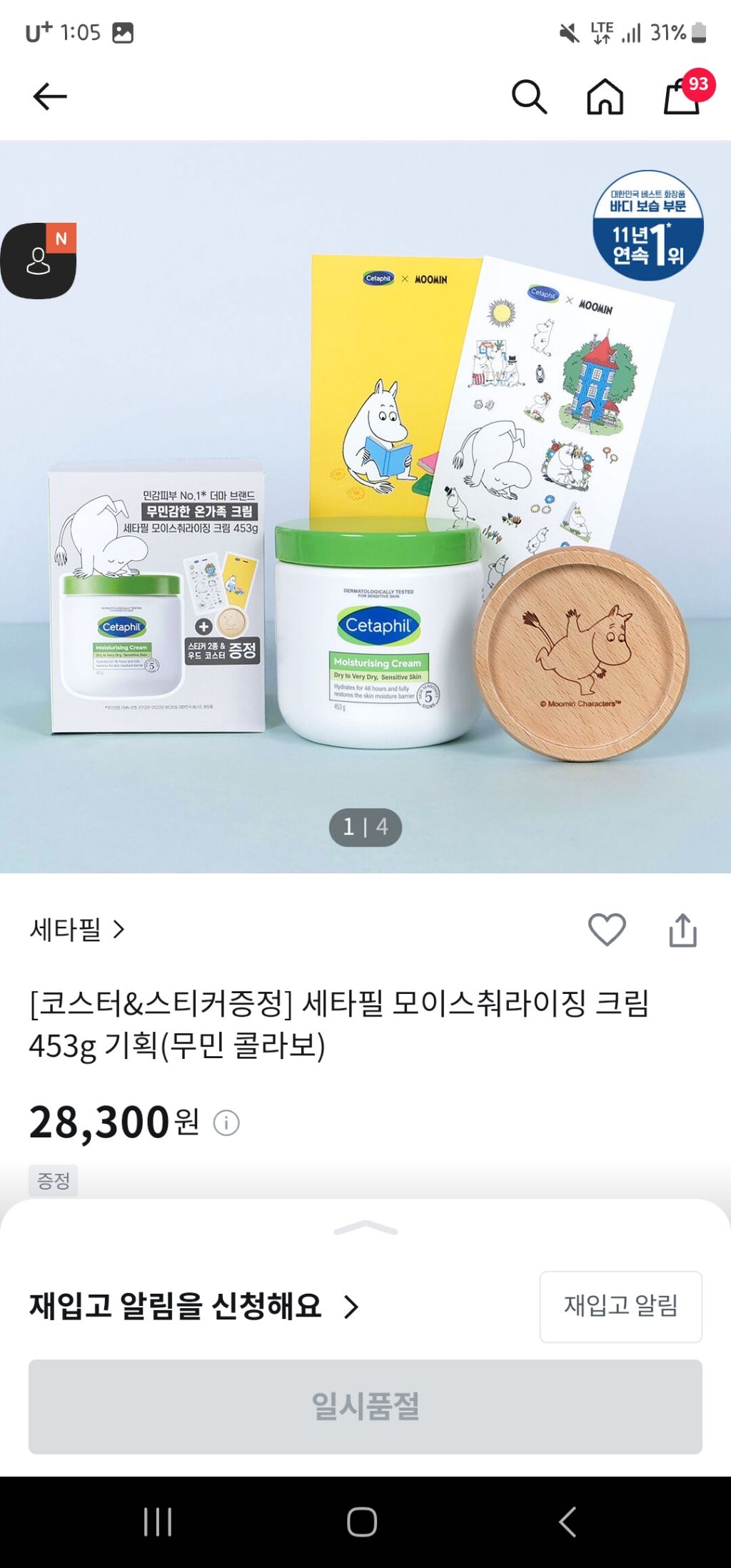Image resolution: width=731 pixels, height=1568 pixels.
Task: Share this product
Action: [x=682, y=930]
